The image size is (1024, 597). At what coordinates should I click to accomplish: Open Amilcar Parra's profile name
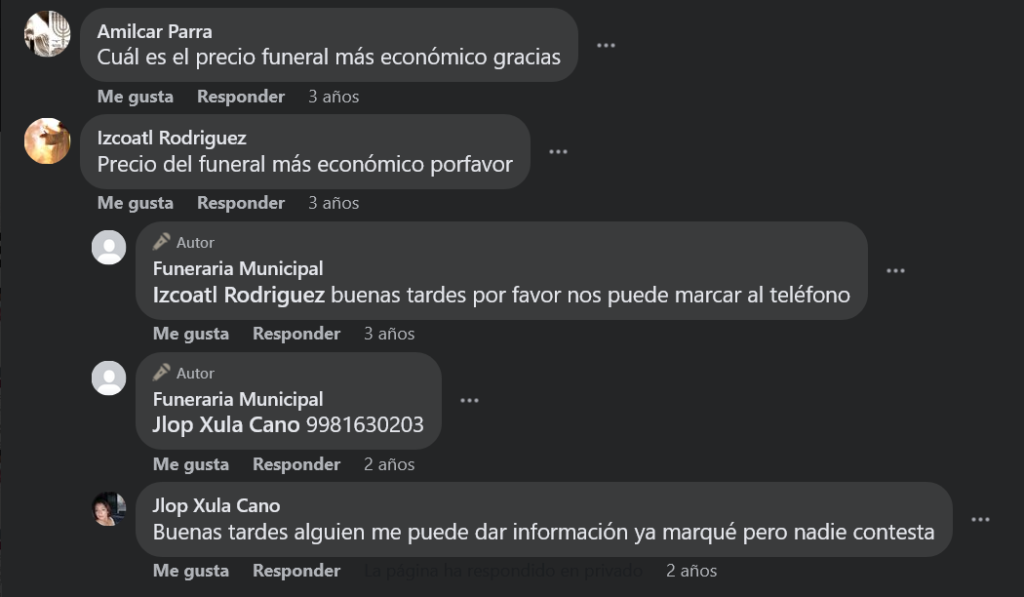pos(154,31)
